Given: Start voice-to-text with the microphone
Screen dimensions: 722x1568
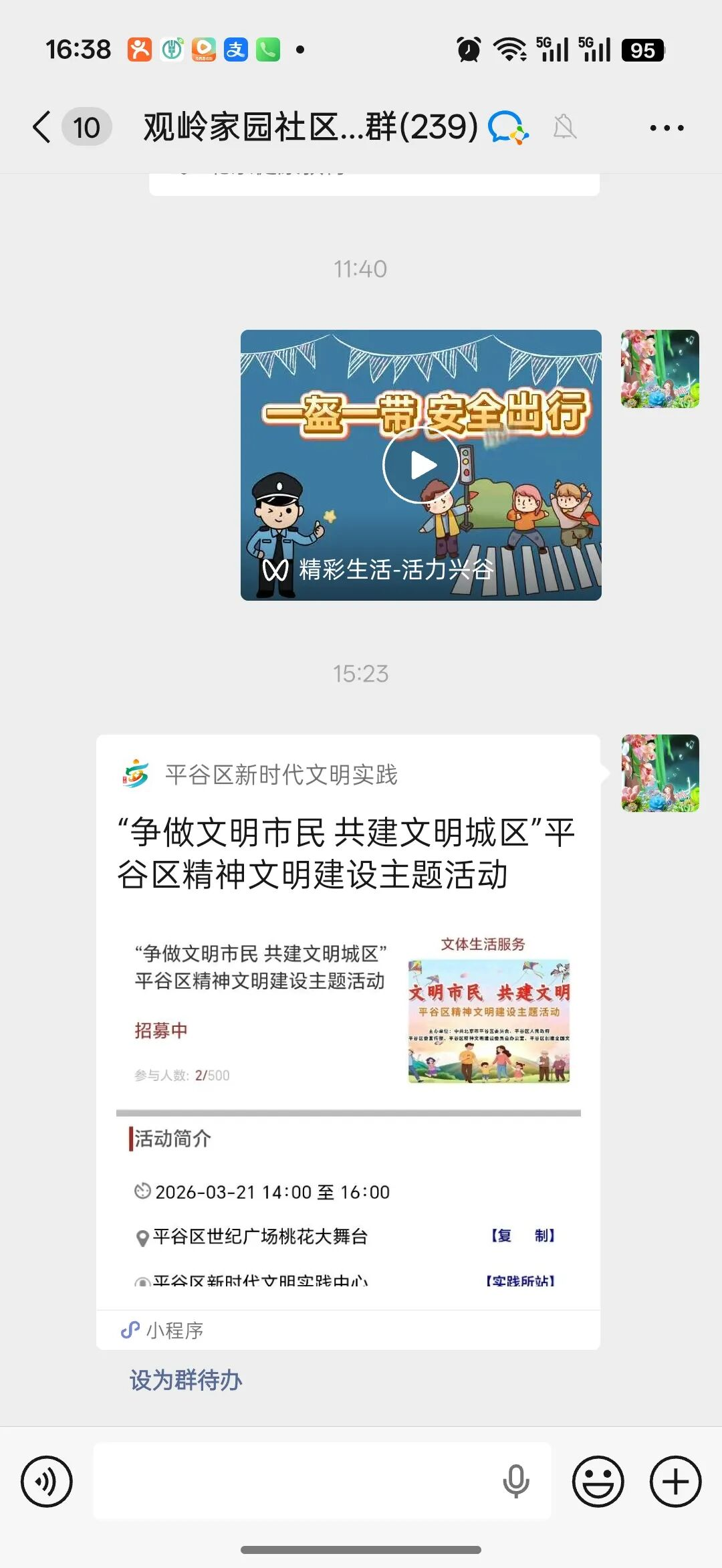Looking at the screenshot, I should [x=515, y=1481].
